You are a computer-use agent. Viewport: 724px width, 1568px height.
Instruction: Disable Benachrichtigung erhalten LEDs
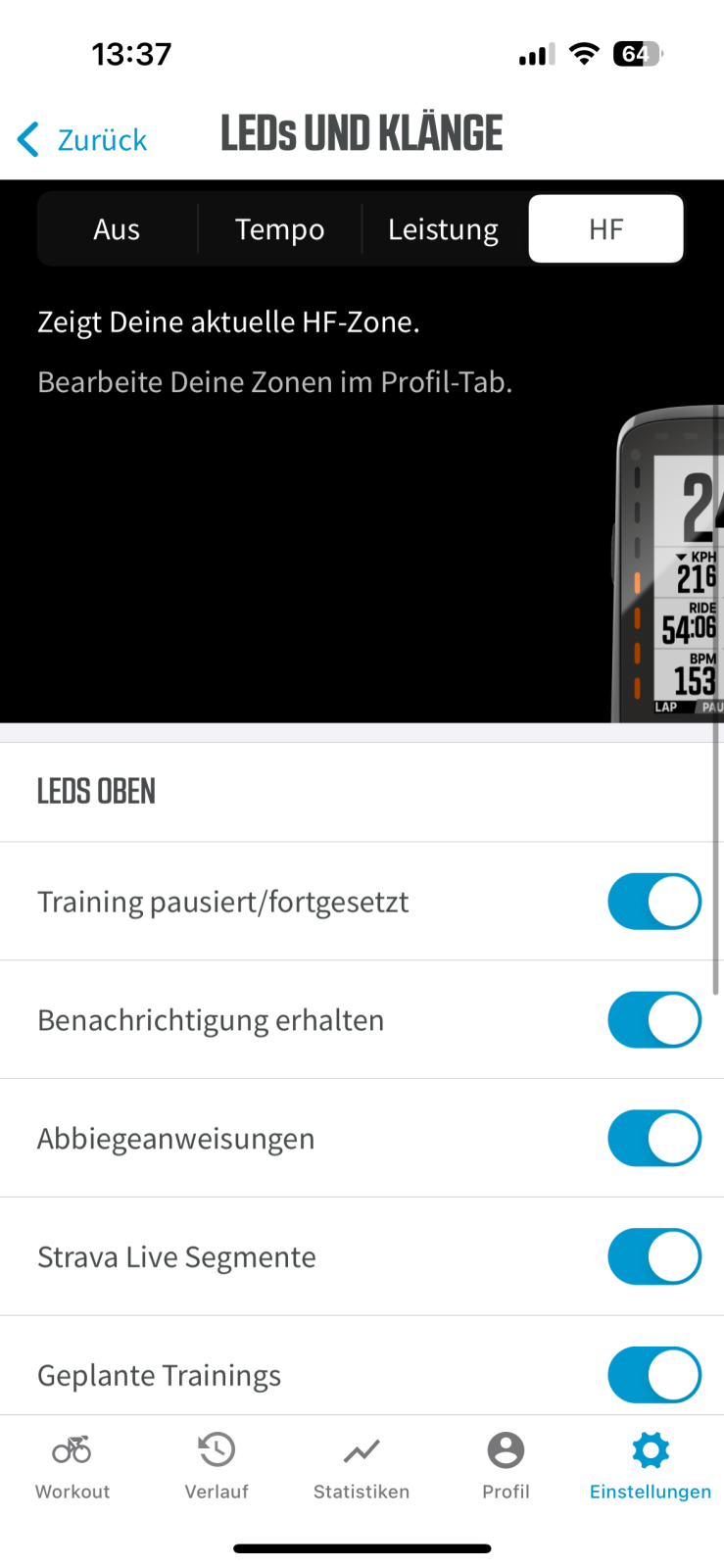pos(653,1020)
